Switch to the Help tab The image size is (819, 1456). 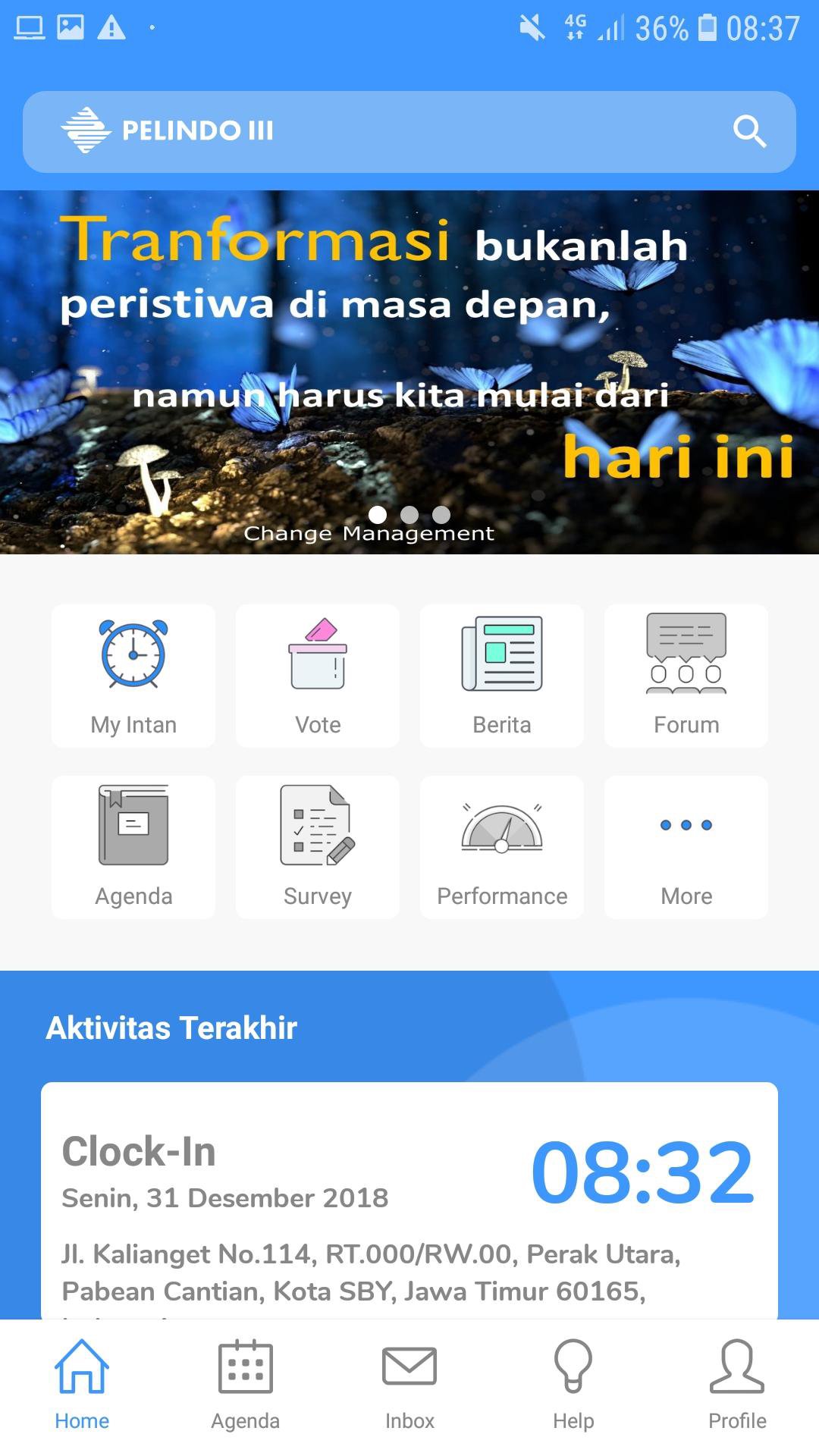[573, 1385]
